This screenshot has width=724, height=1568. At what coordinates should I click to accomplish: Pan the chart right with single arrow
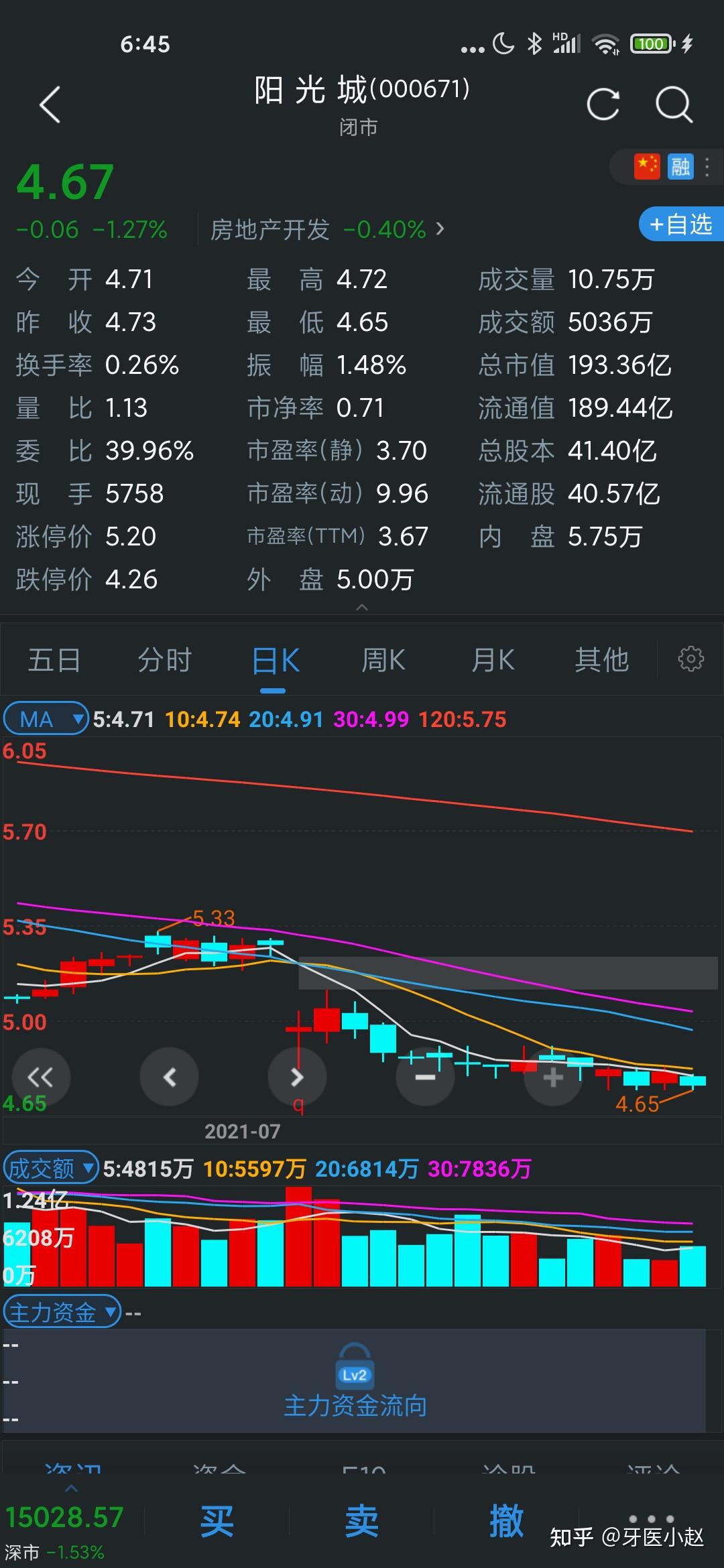297,1077
